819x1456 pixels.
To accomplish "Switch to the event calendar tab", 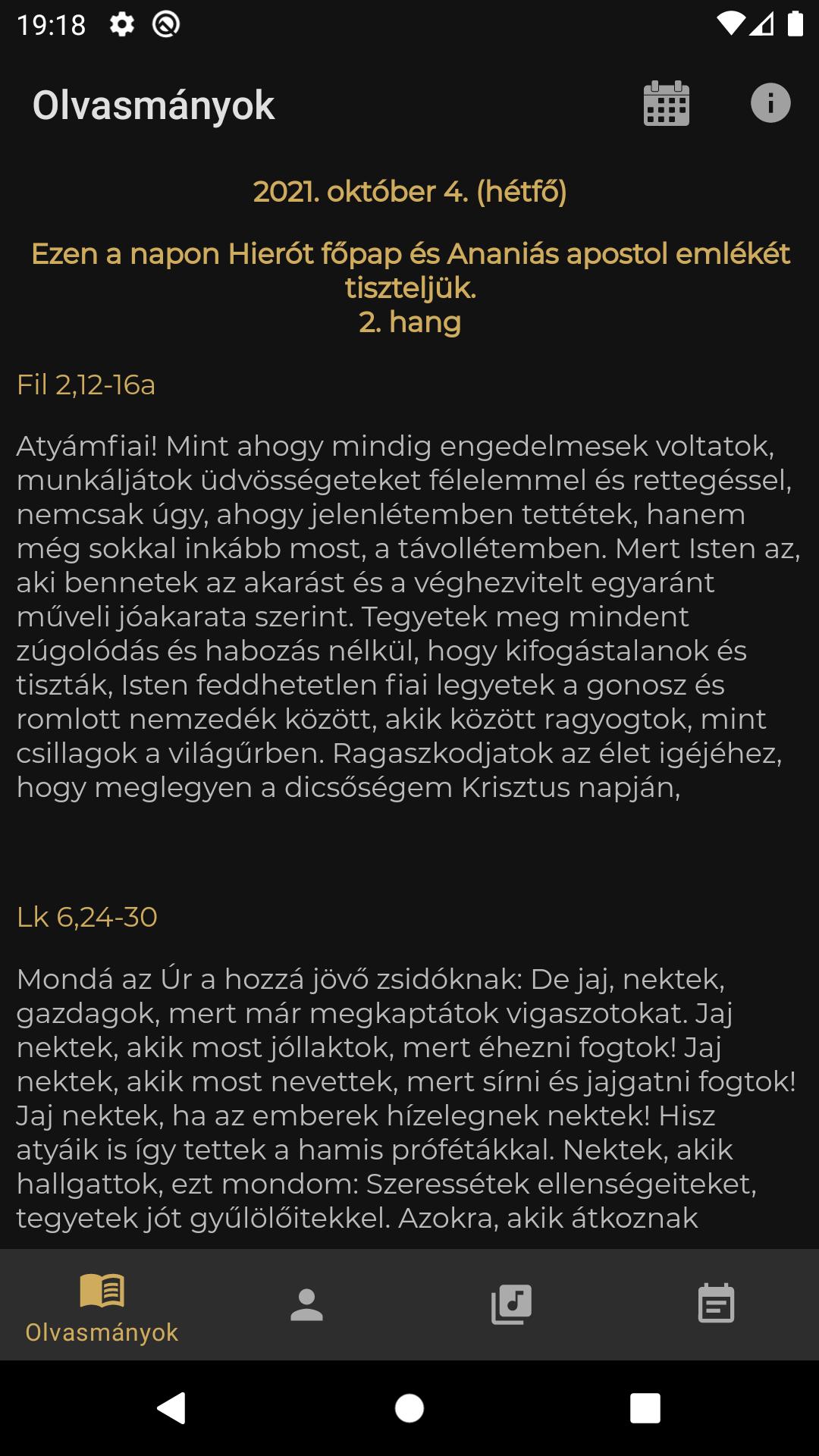I will [717, 1304].
